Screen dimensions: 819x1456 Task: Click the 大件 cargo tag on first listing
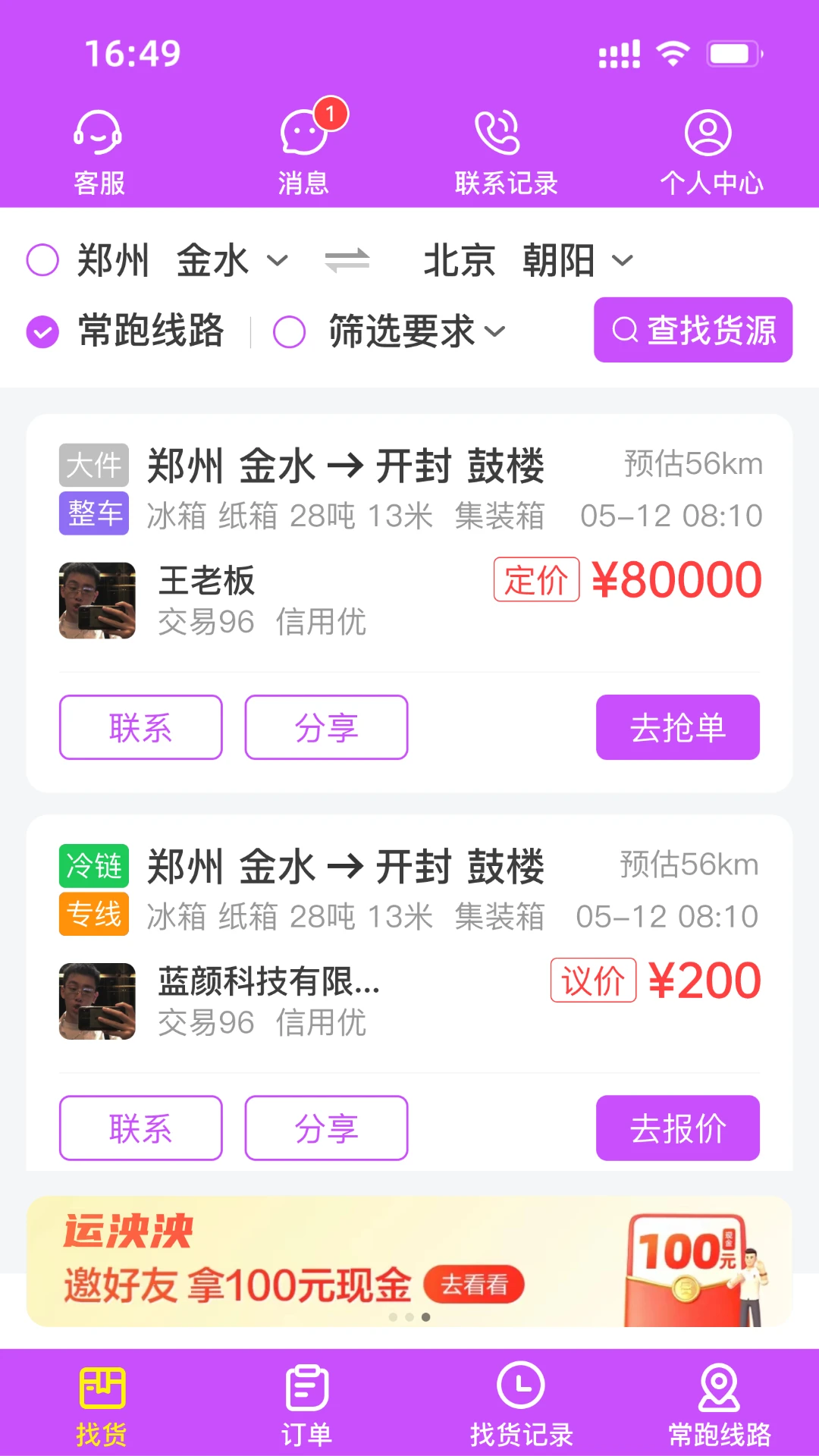point(93,463)
